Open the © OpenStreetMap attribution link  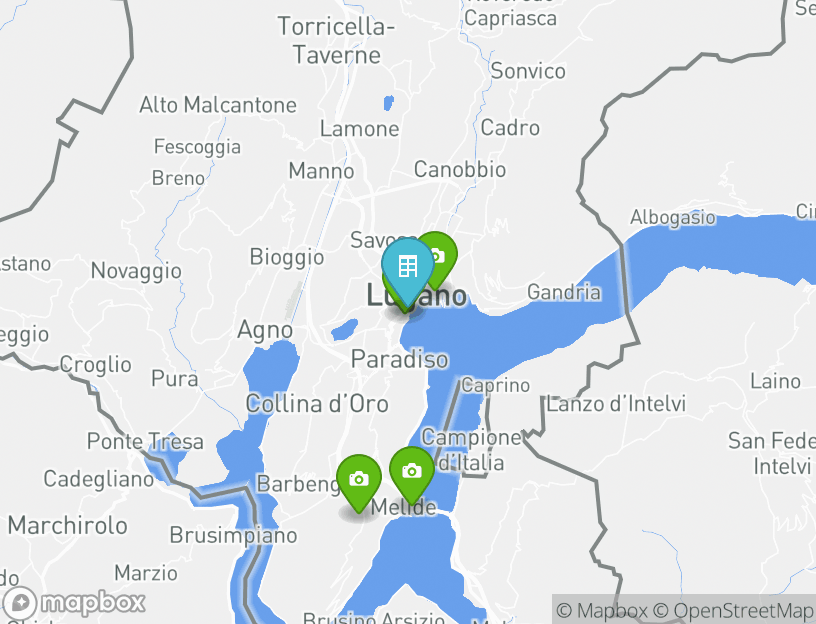734,610
